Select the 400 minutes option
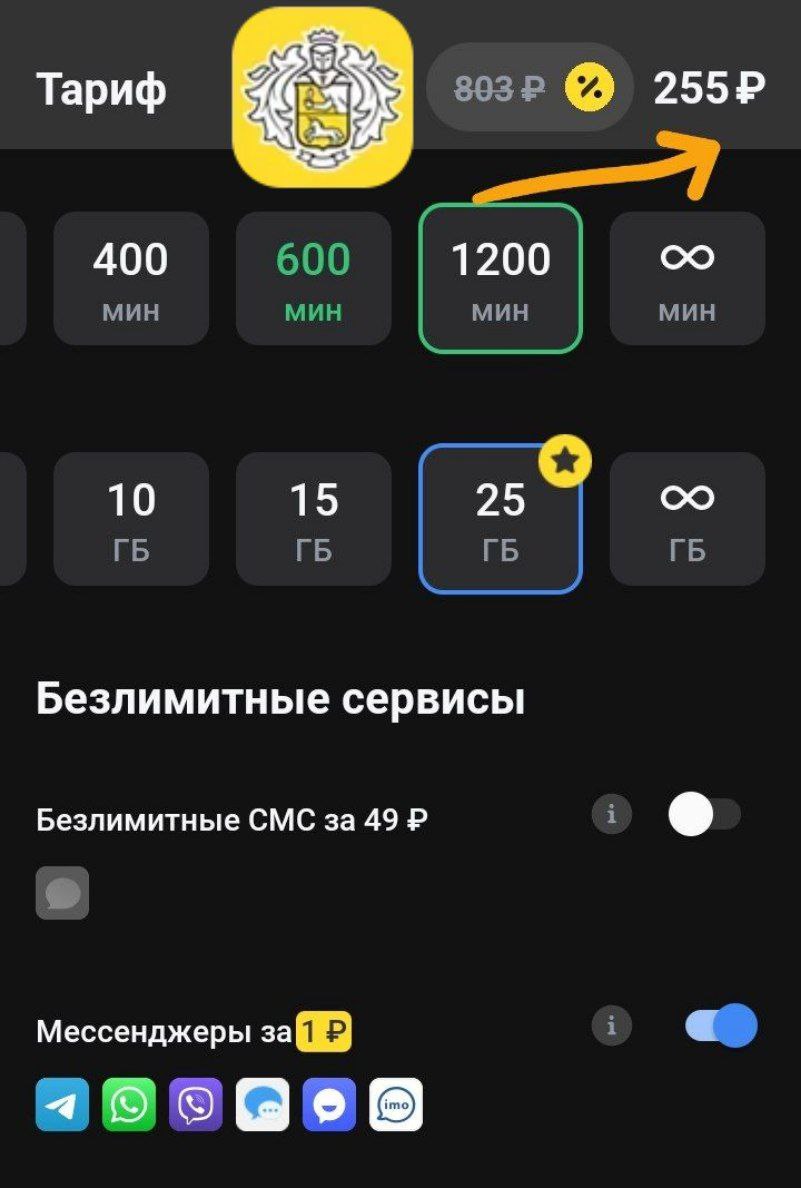 [x=131, y=279]
